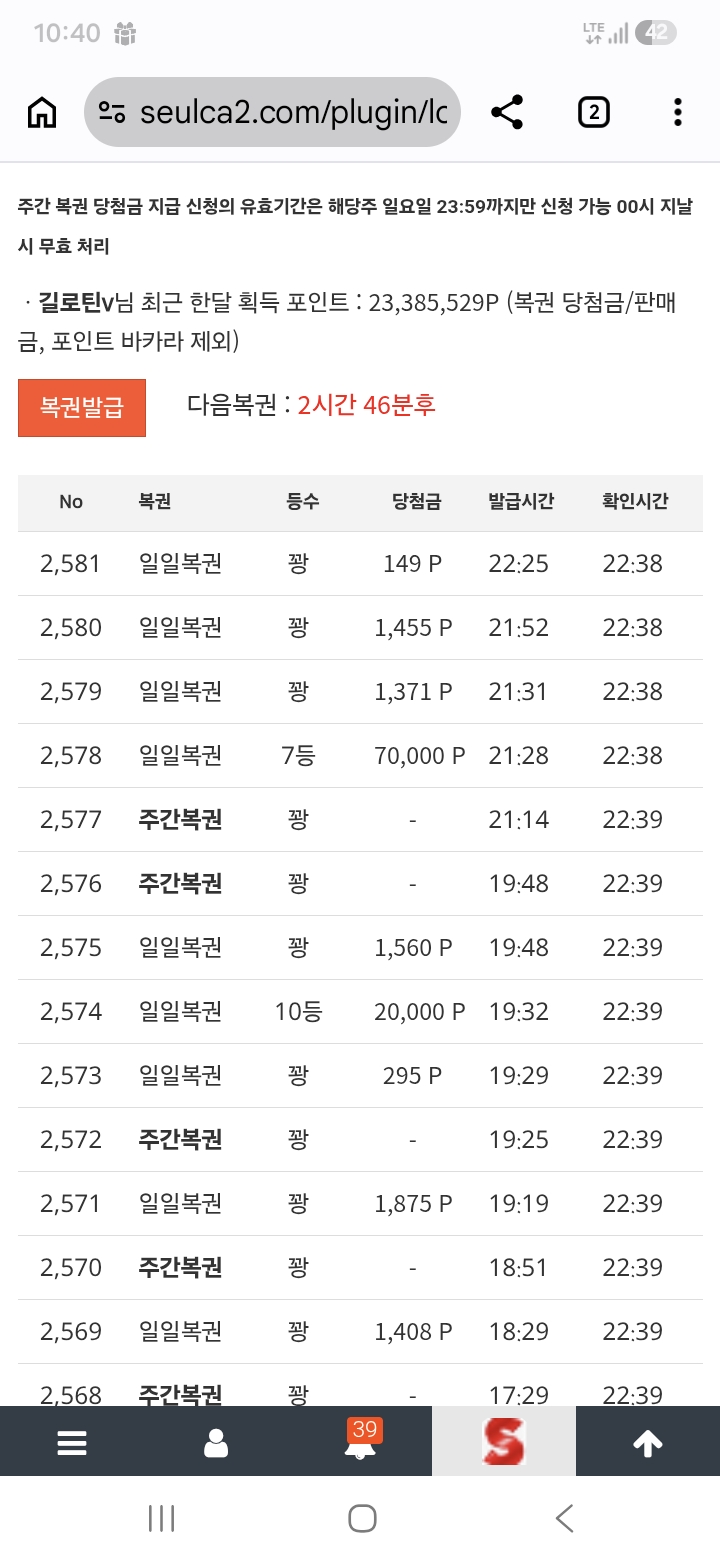Share this page

point(508,113)
